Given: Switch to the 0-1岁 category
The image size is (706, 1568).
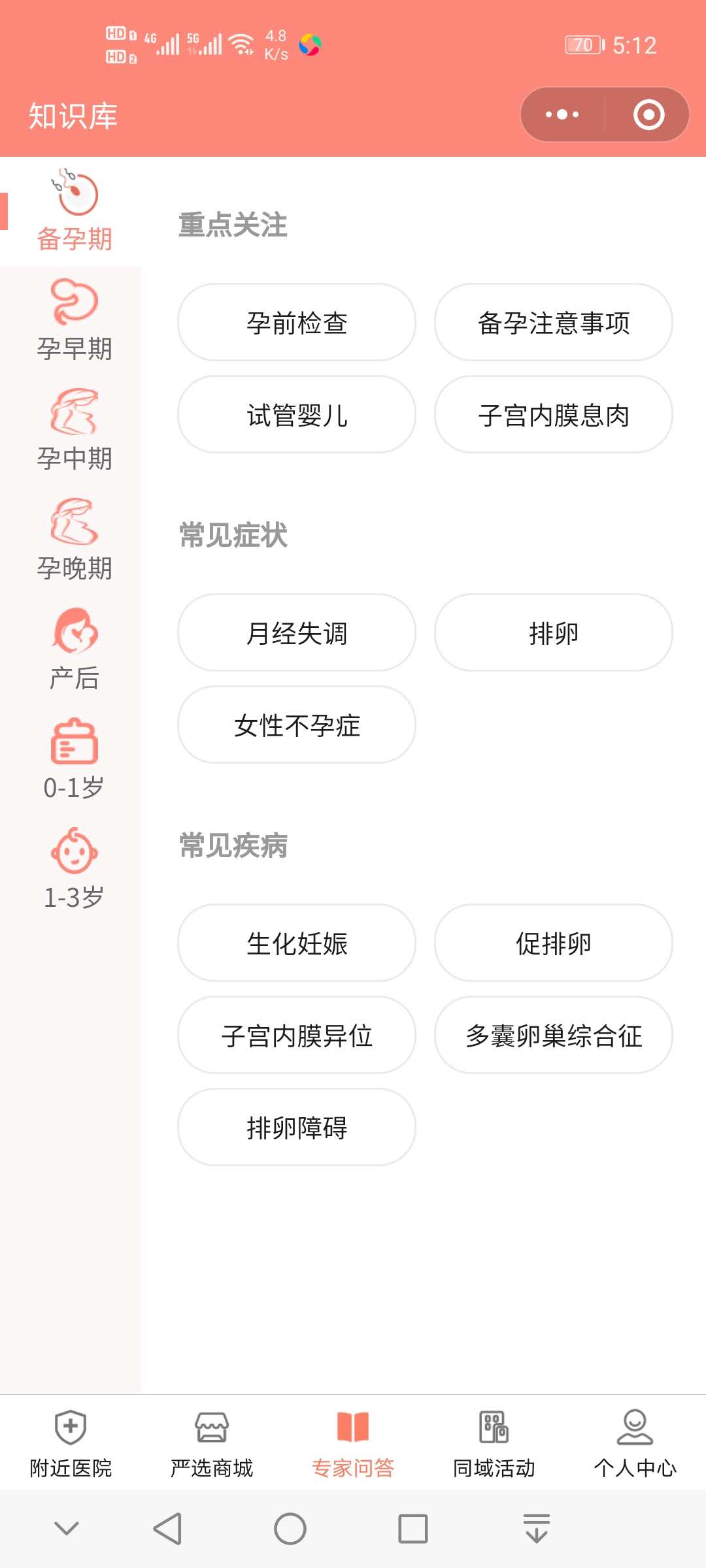Looking at the screenshot, I should (73, 760).
